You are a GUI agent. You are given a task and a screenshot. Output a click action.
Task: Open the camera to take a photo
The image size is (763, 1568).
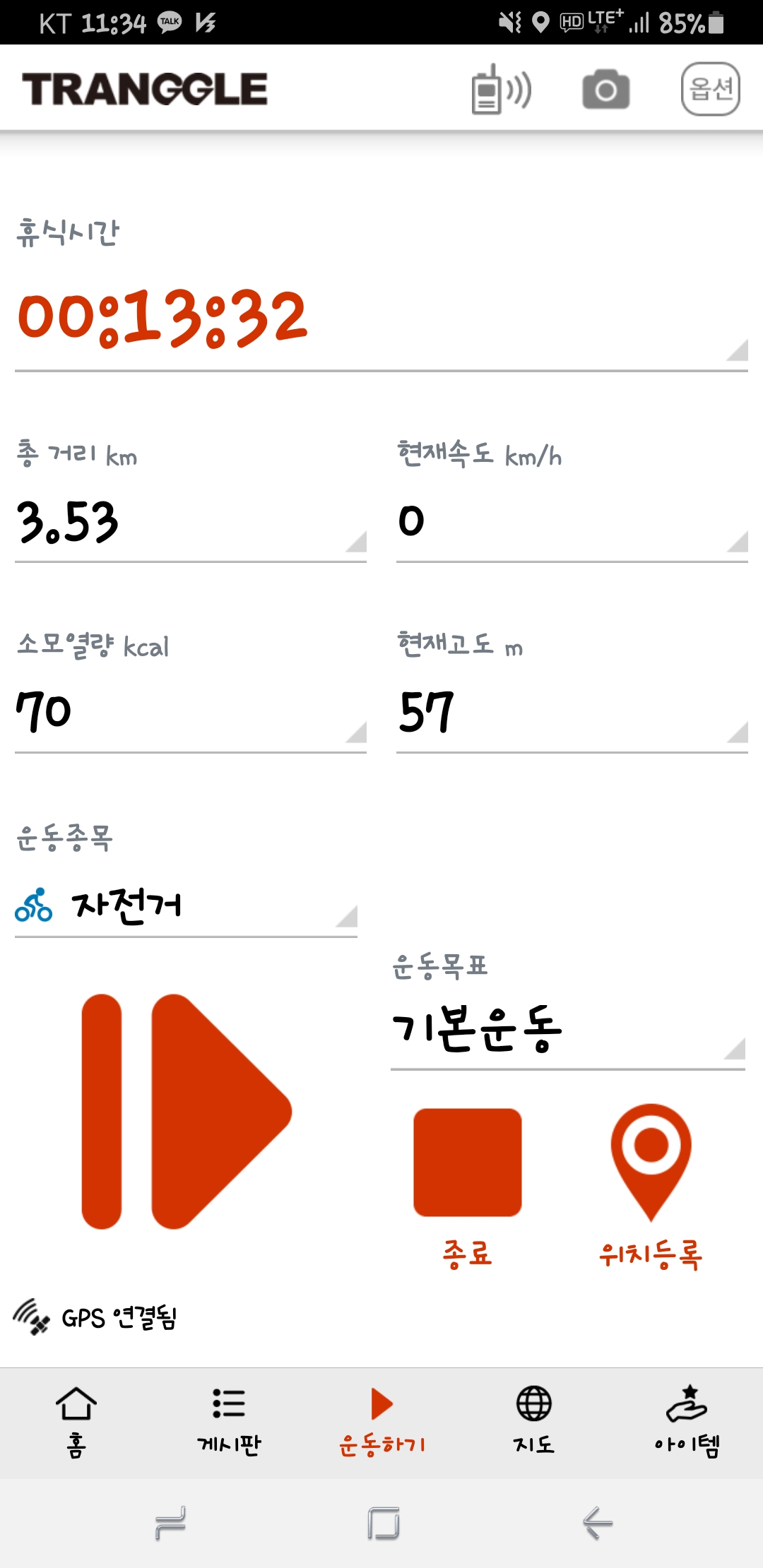pyautogui.click(x=605, y=90)
